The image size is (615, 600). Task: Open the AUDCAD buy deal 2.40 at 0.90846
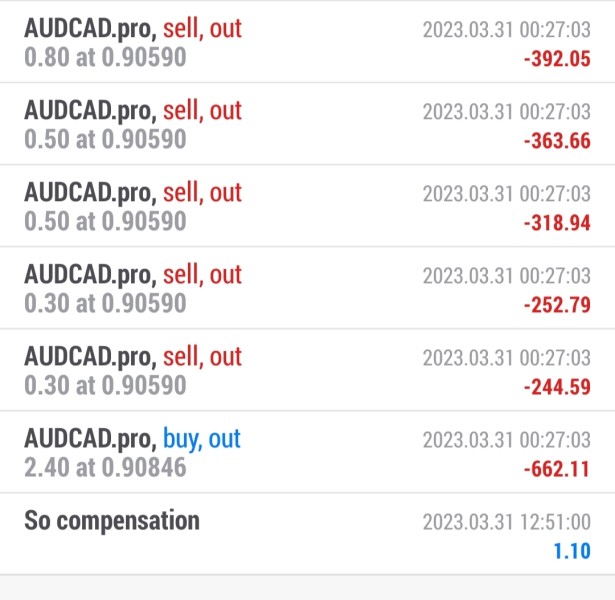[307, 452]
